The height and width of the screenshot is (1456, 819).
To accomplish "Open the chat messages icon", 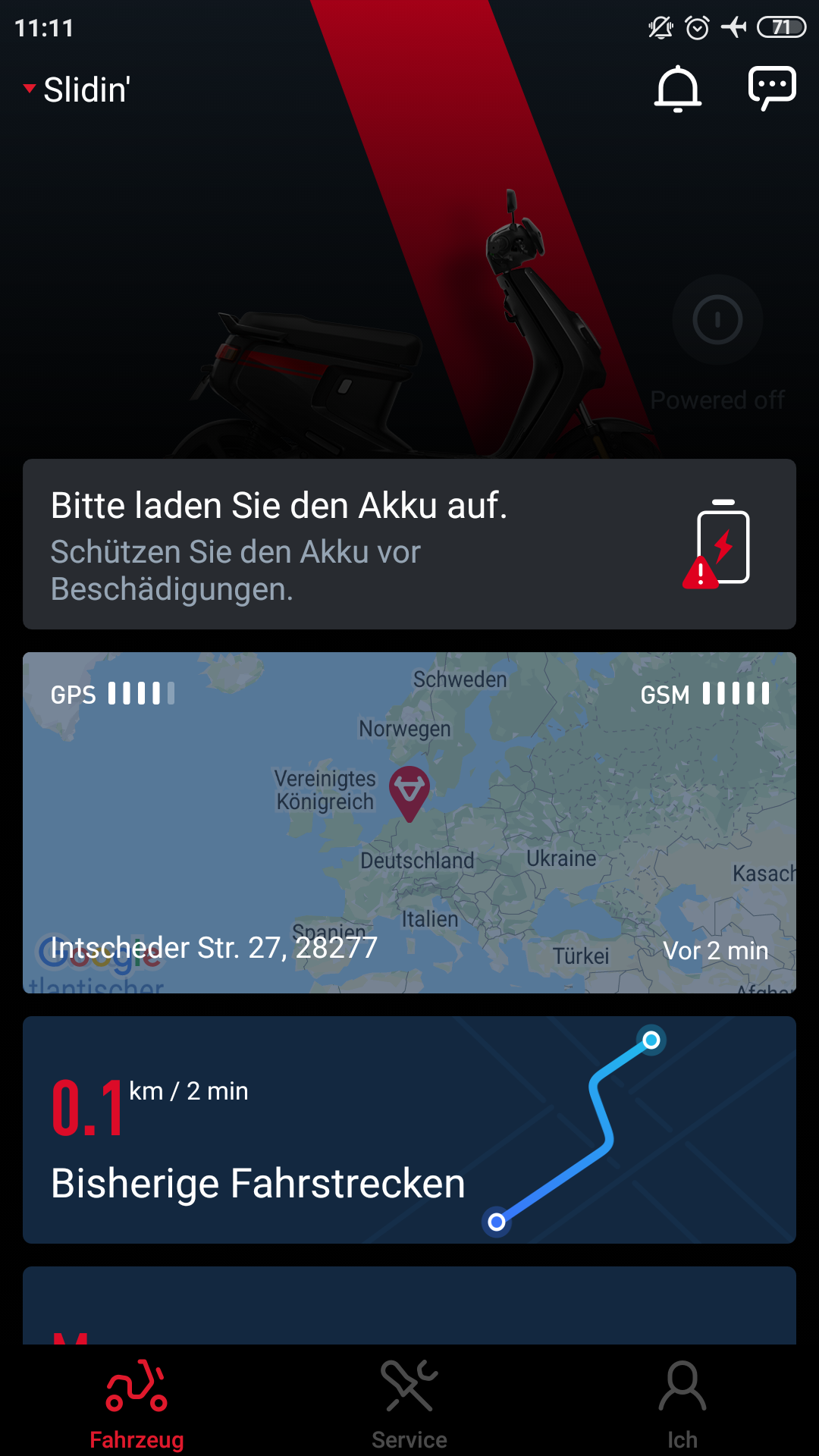I will 771,88.
